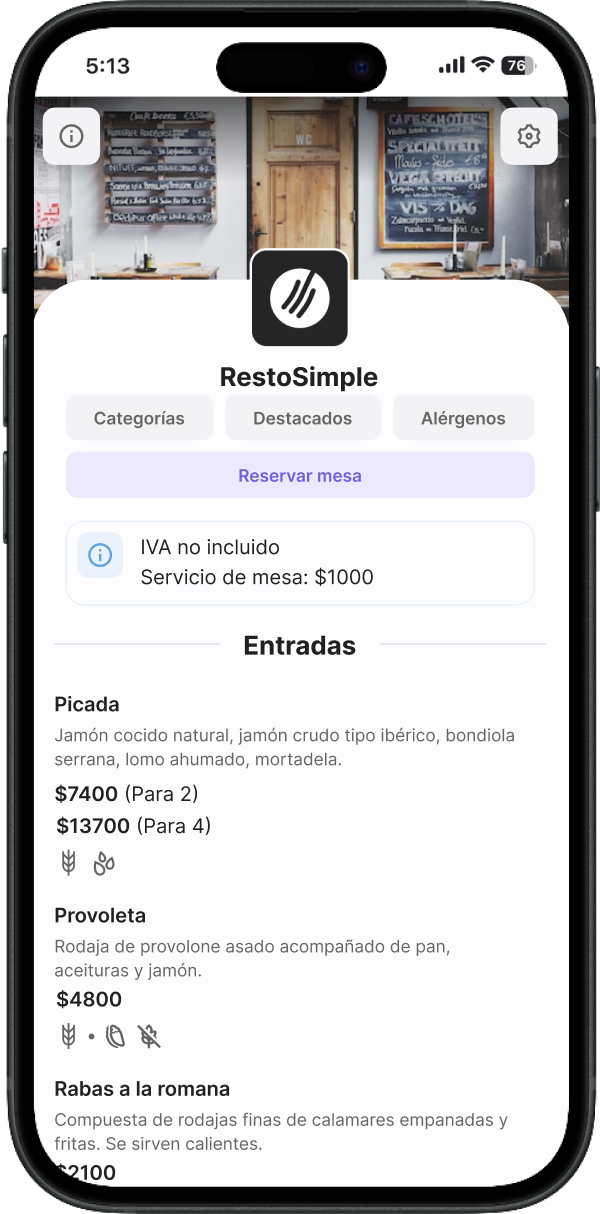Open the Categorías button

click(139, 418)
